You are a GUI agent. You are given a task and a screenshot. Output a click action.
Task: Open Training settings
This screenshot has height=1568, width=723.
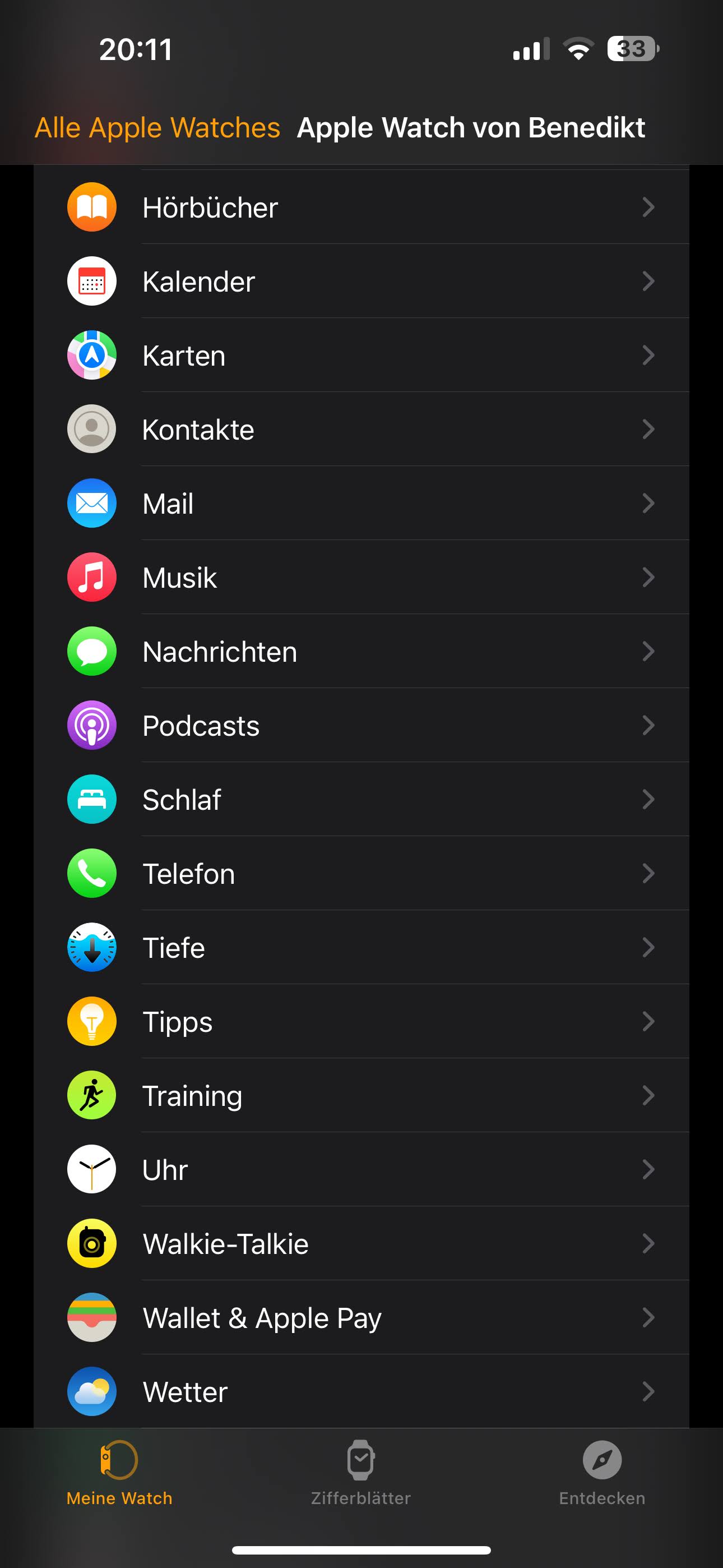[x=361, y=1096]
